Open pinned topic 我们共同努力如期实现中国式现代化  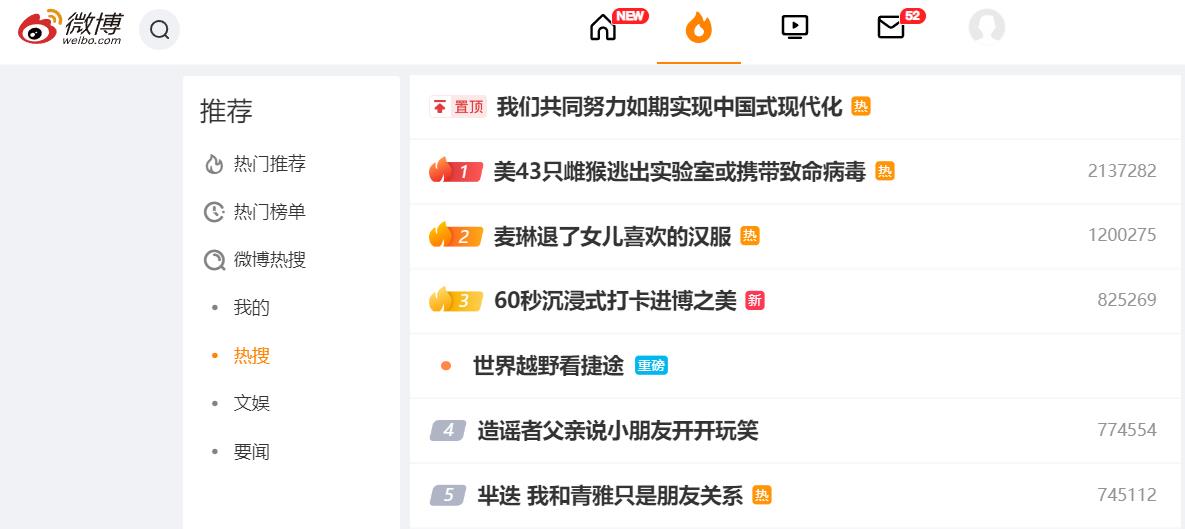(x=669, y=107)
